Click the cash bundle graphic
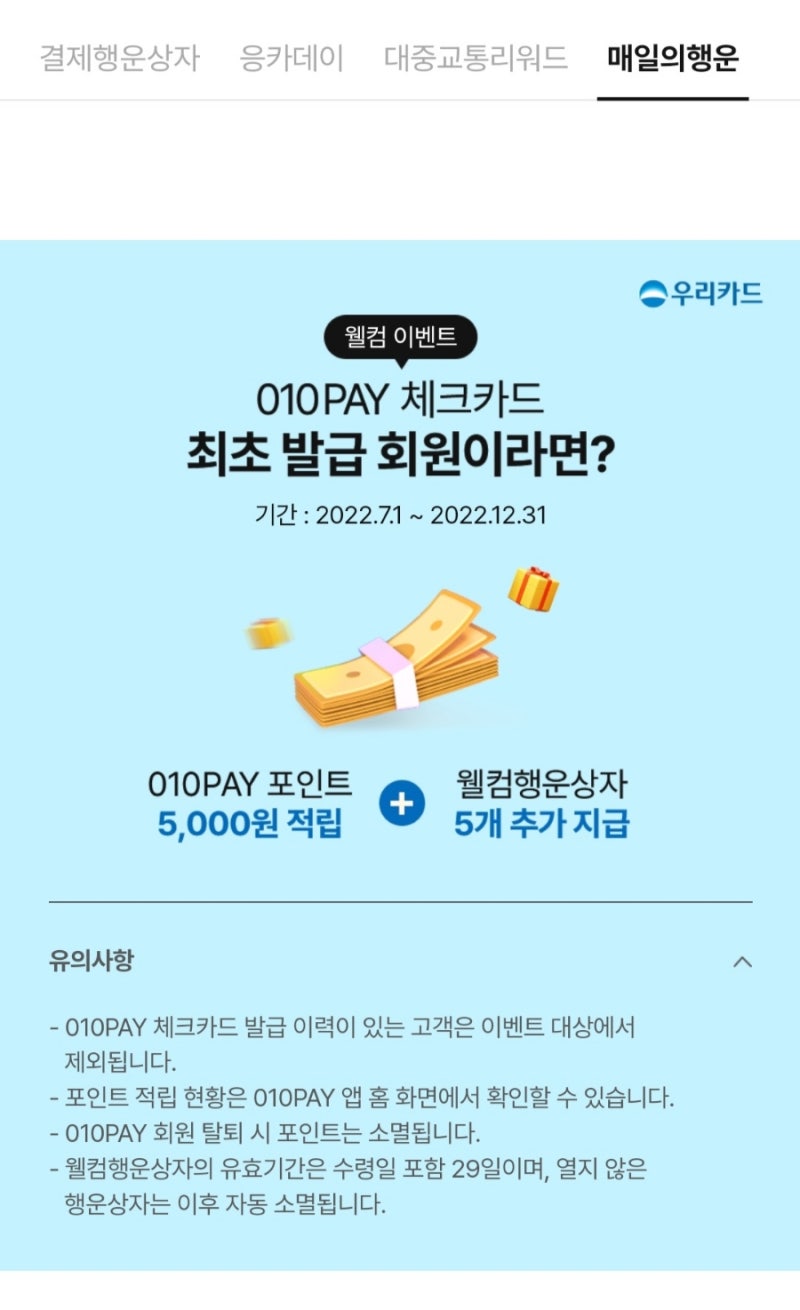Viewport: 800px width, 1310px height. coord(400,680)
